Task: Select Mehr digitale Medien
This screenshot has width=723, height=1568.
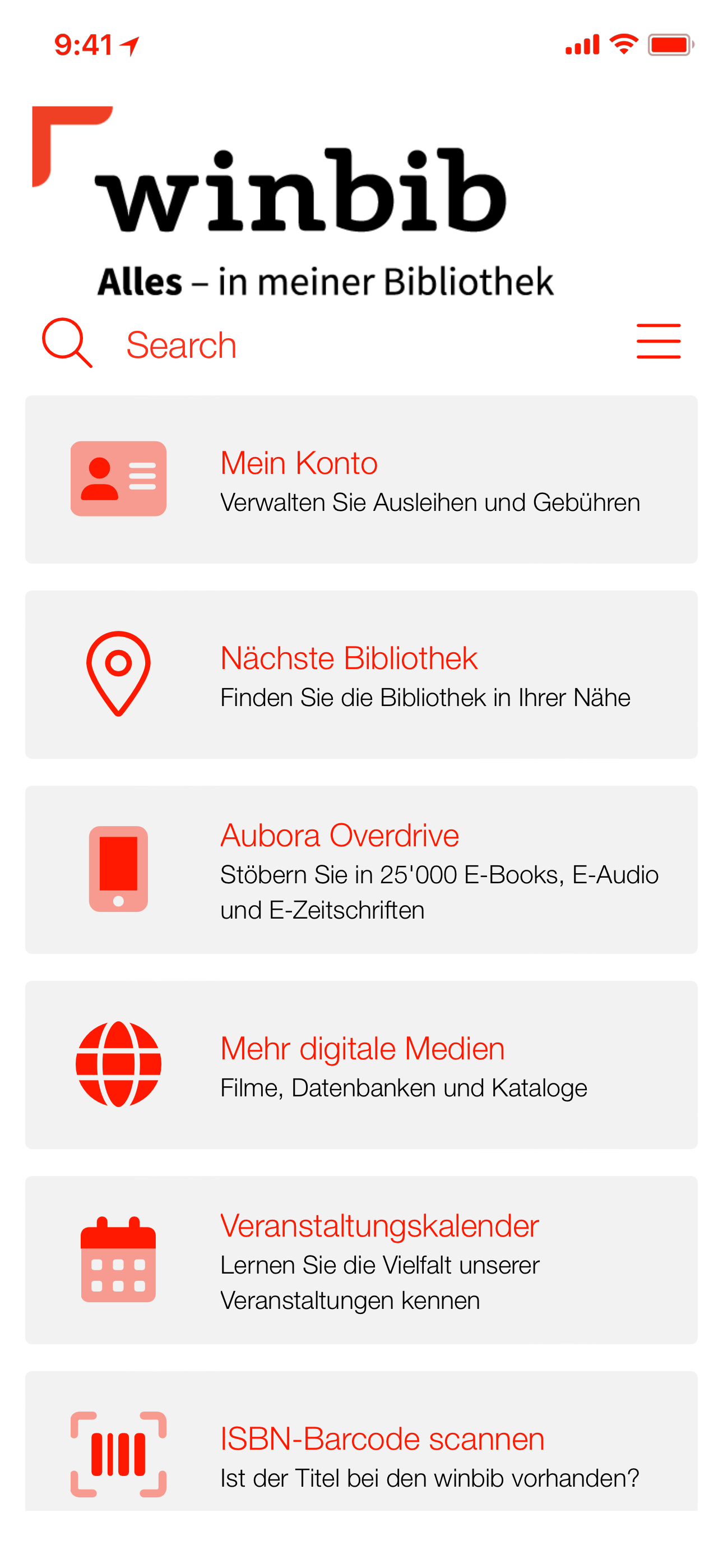Action: (x=361, y=1064)
